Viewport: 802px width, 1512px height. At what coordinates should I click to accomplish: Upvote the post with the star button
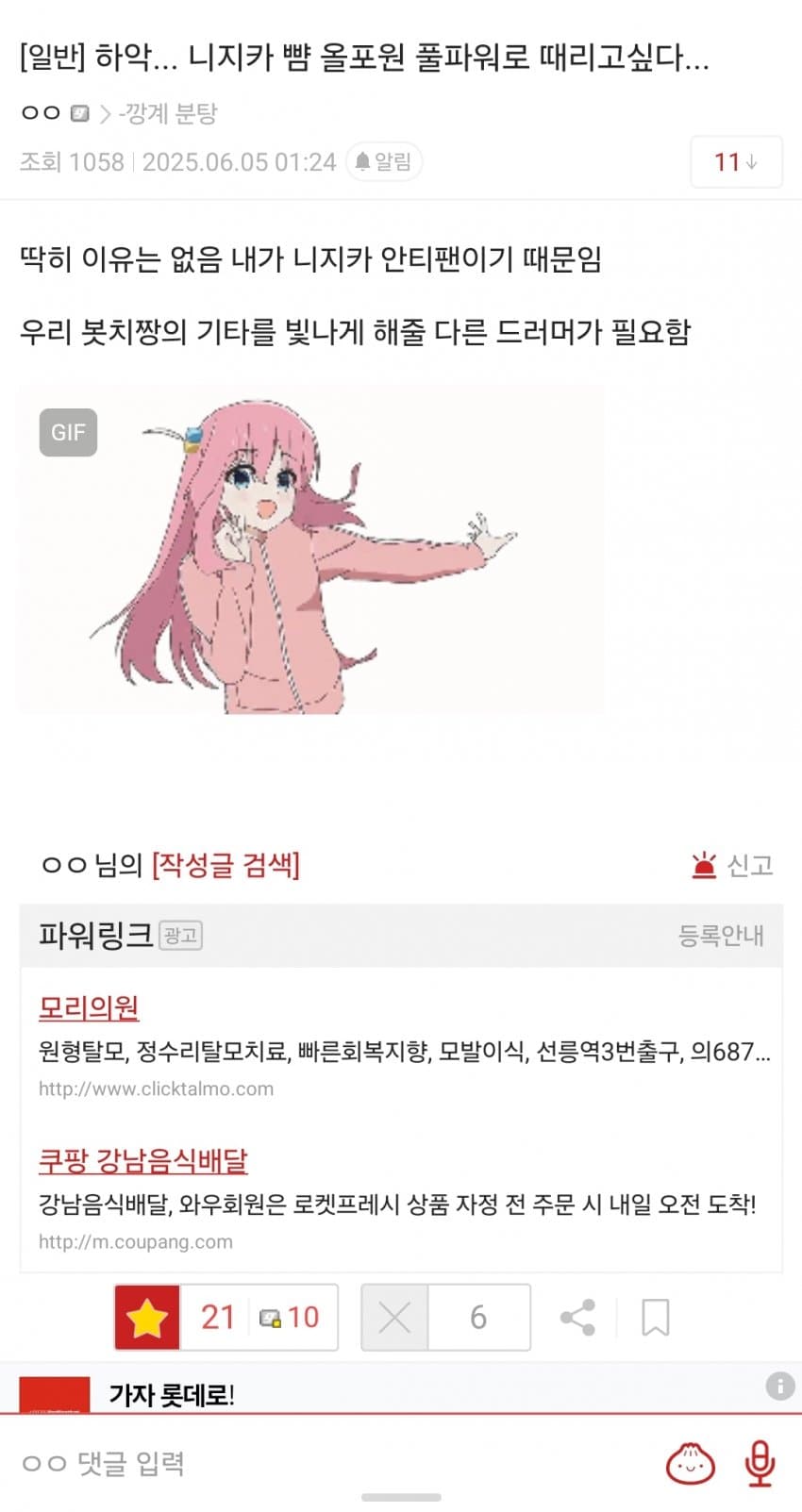click(x=147, y=1318)
